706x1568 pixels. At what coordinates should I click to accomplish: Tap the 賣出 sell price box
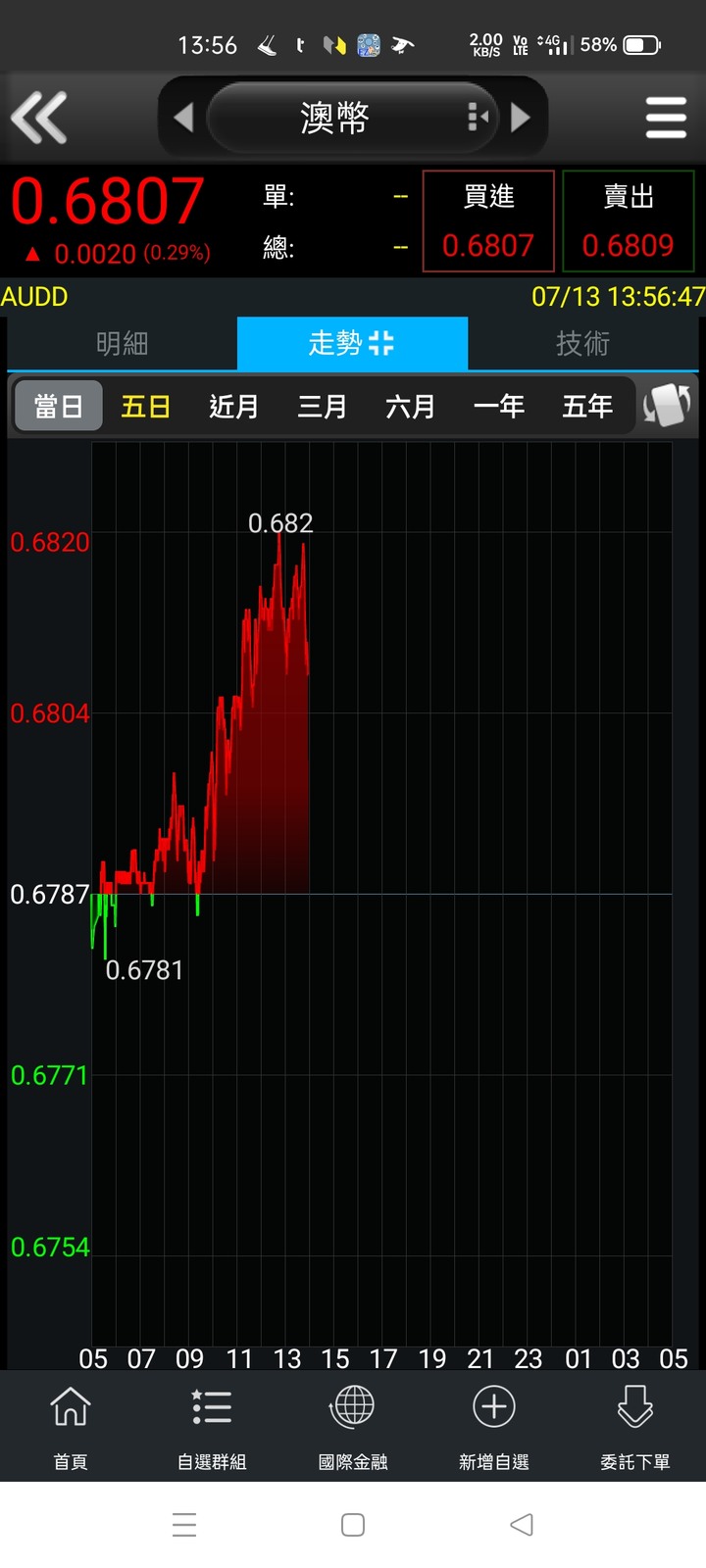coord(629,221)
